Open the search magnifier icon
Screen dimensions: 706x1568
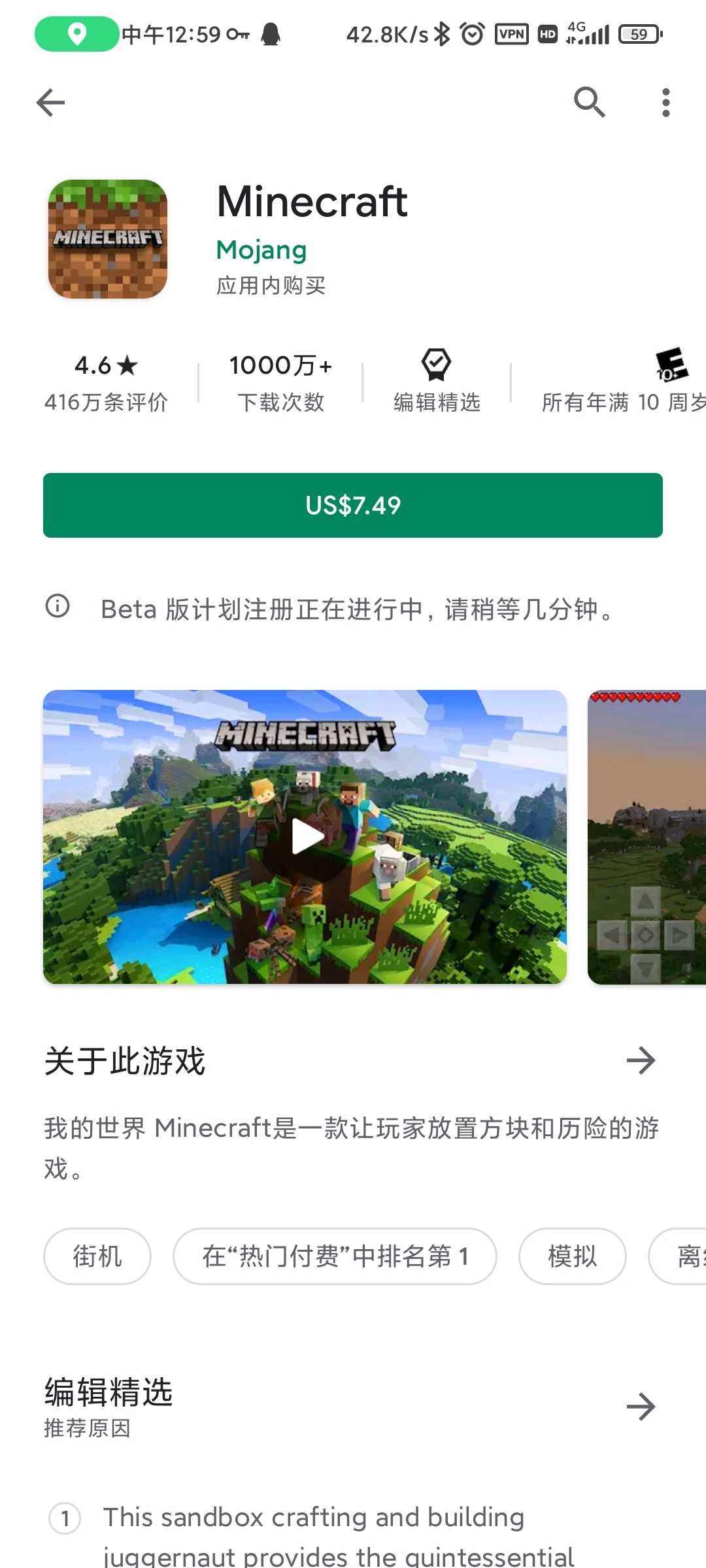tap(589, 103)
